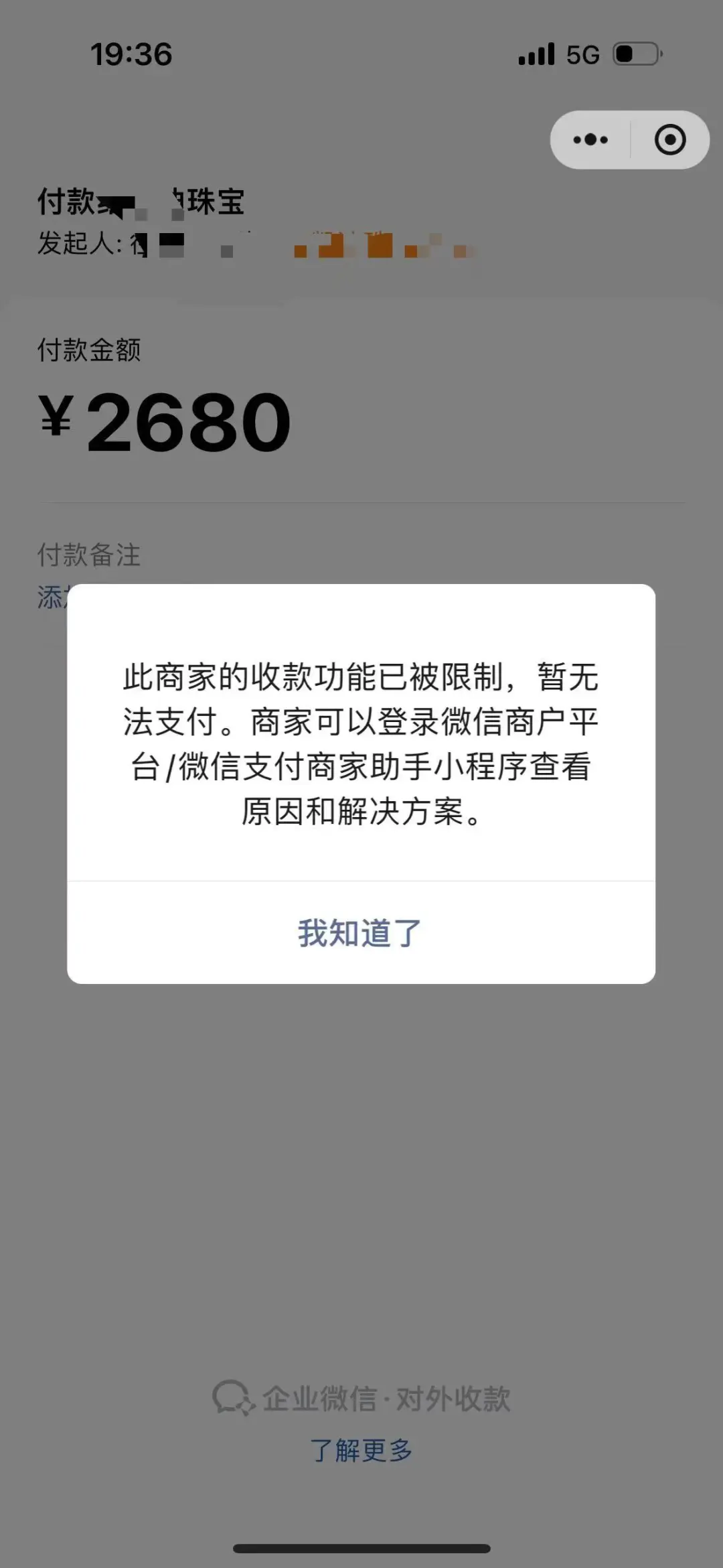Close the mini program via circle icon
This screenshot has height=1568, width=723.
(x=670, y=140)
